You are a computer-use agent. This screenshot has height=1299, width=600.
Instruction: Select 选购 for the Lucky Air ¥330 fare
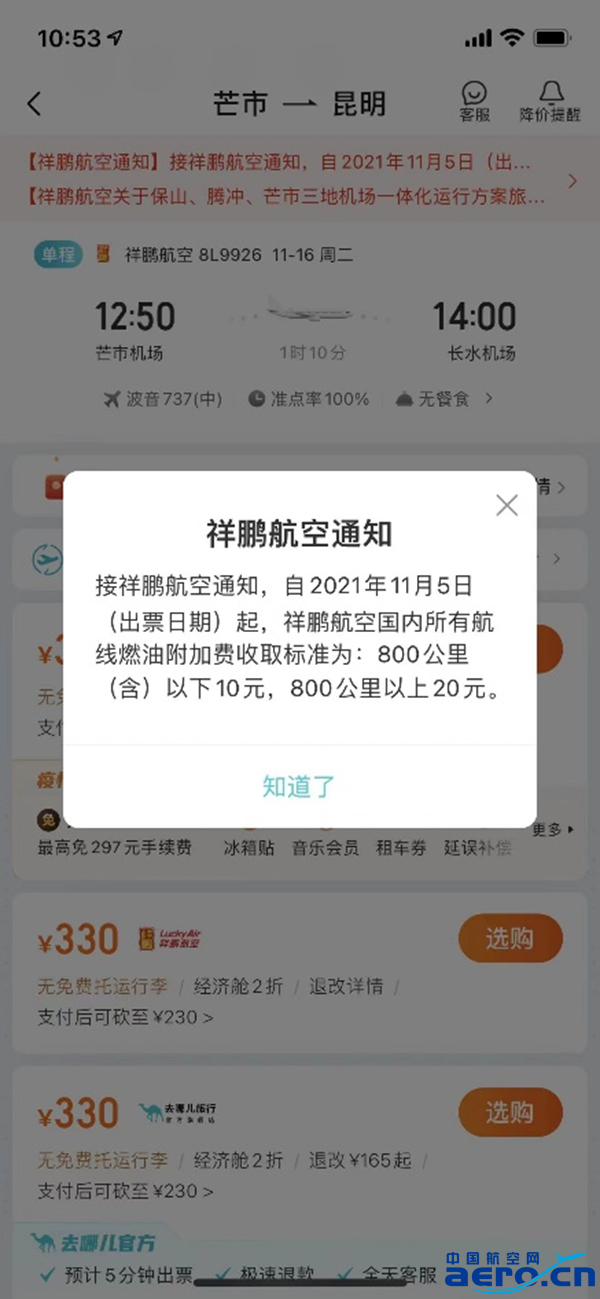(x=510, y=938)
